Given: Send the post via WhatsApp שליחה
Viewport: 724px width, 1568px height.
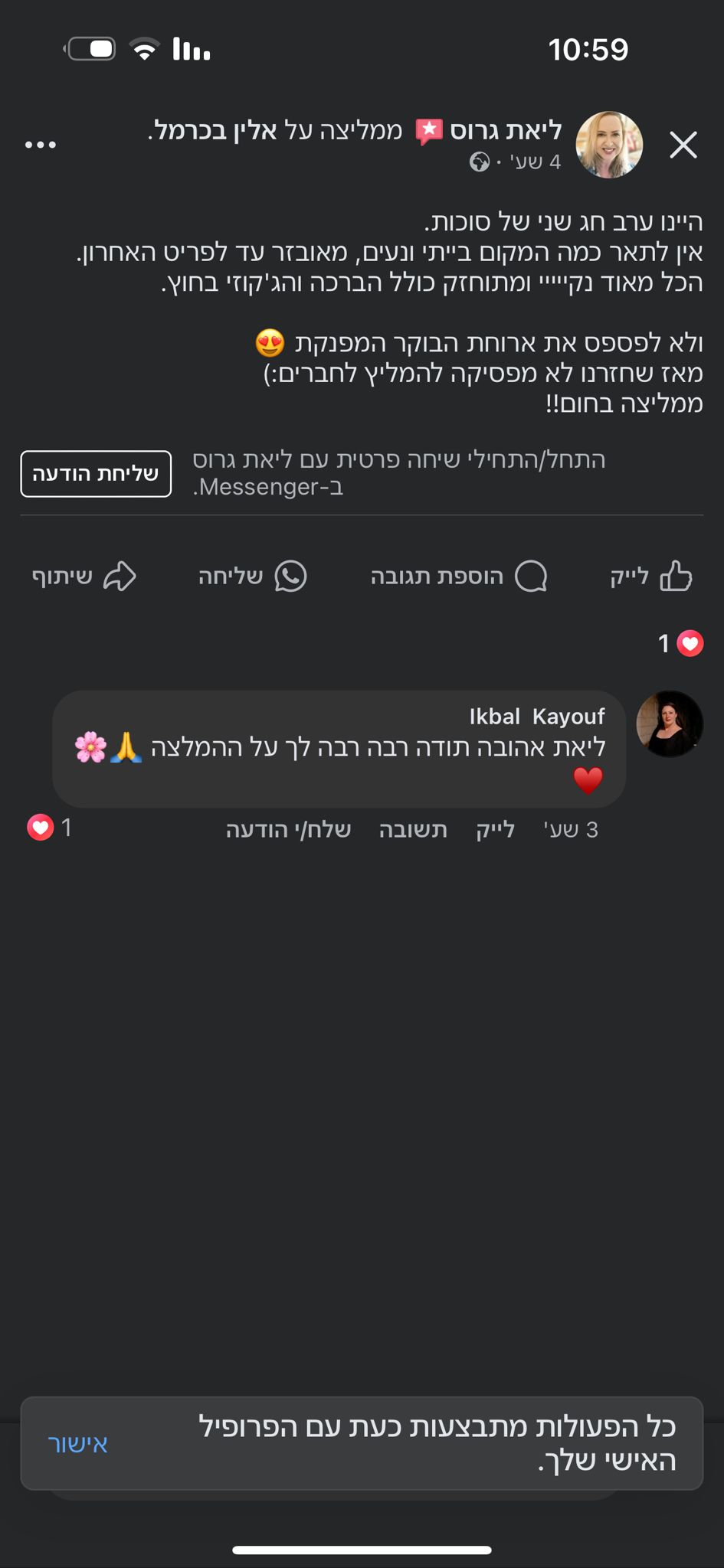Looking at the screenshot, I should click(252, 577).
